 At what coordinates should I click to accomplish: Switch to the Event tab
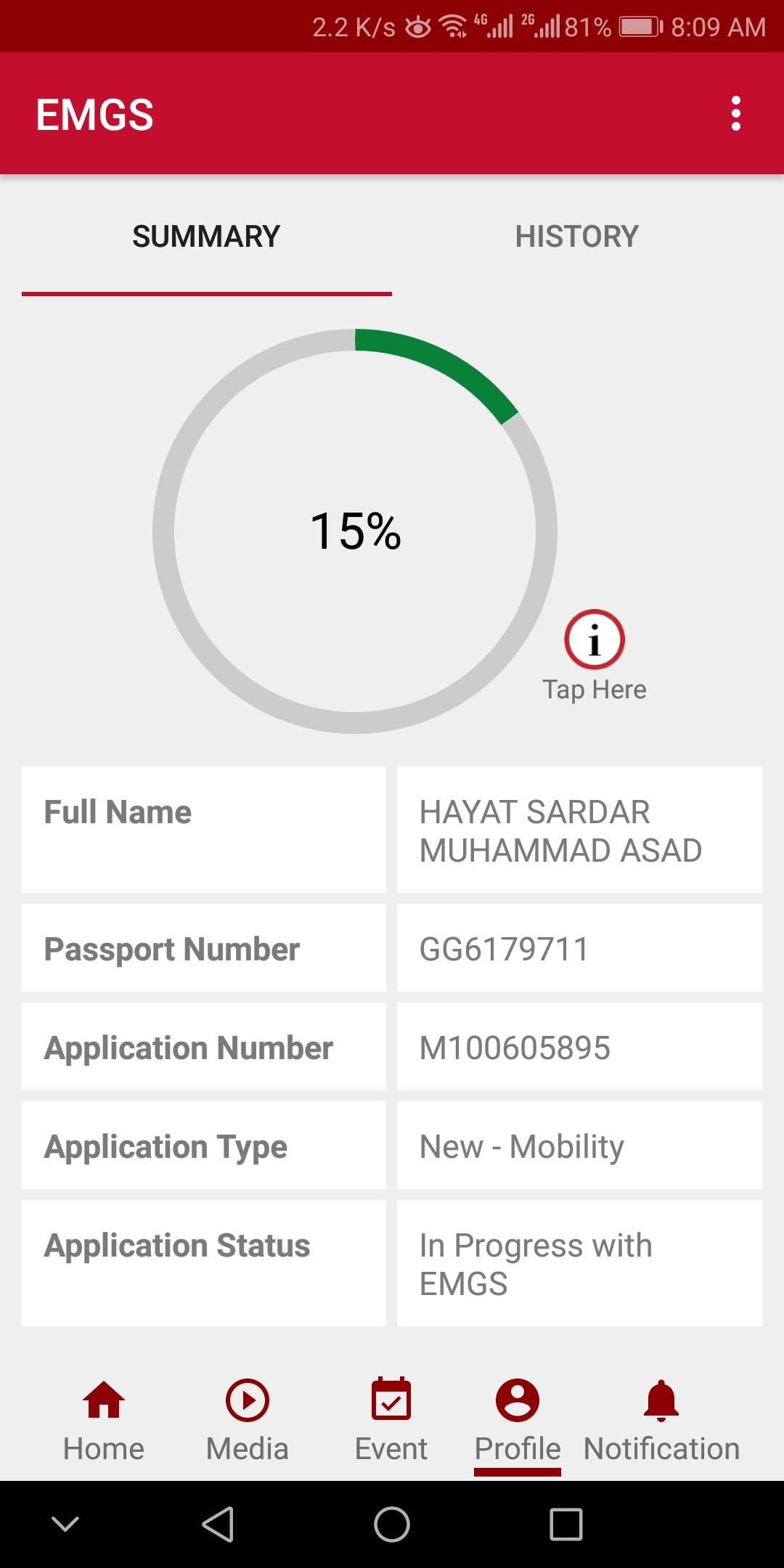[391, 1421]
